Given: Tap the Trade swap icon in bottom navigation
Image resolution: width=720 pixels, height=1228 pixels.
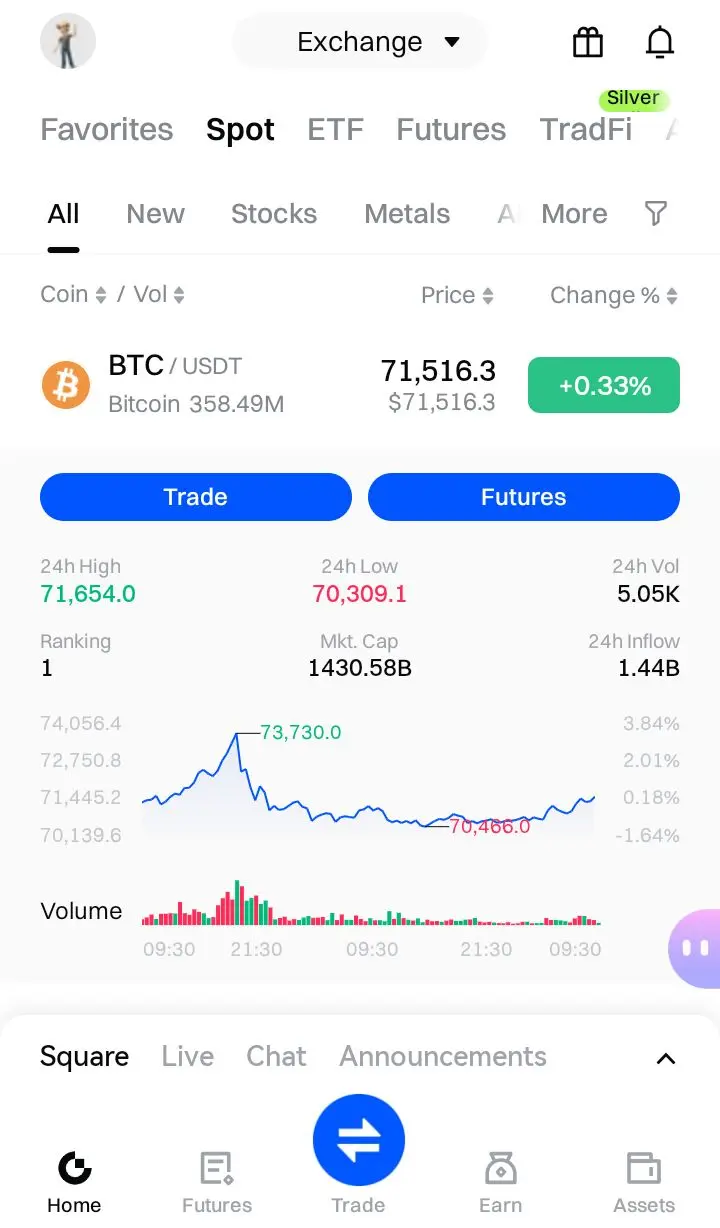Looking at the screenshot, I should [359, 1138].
